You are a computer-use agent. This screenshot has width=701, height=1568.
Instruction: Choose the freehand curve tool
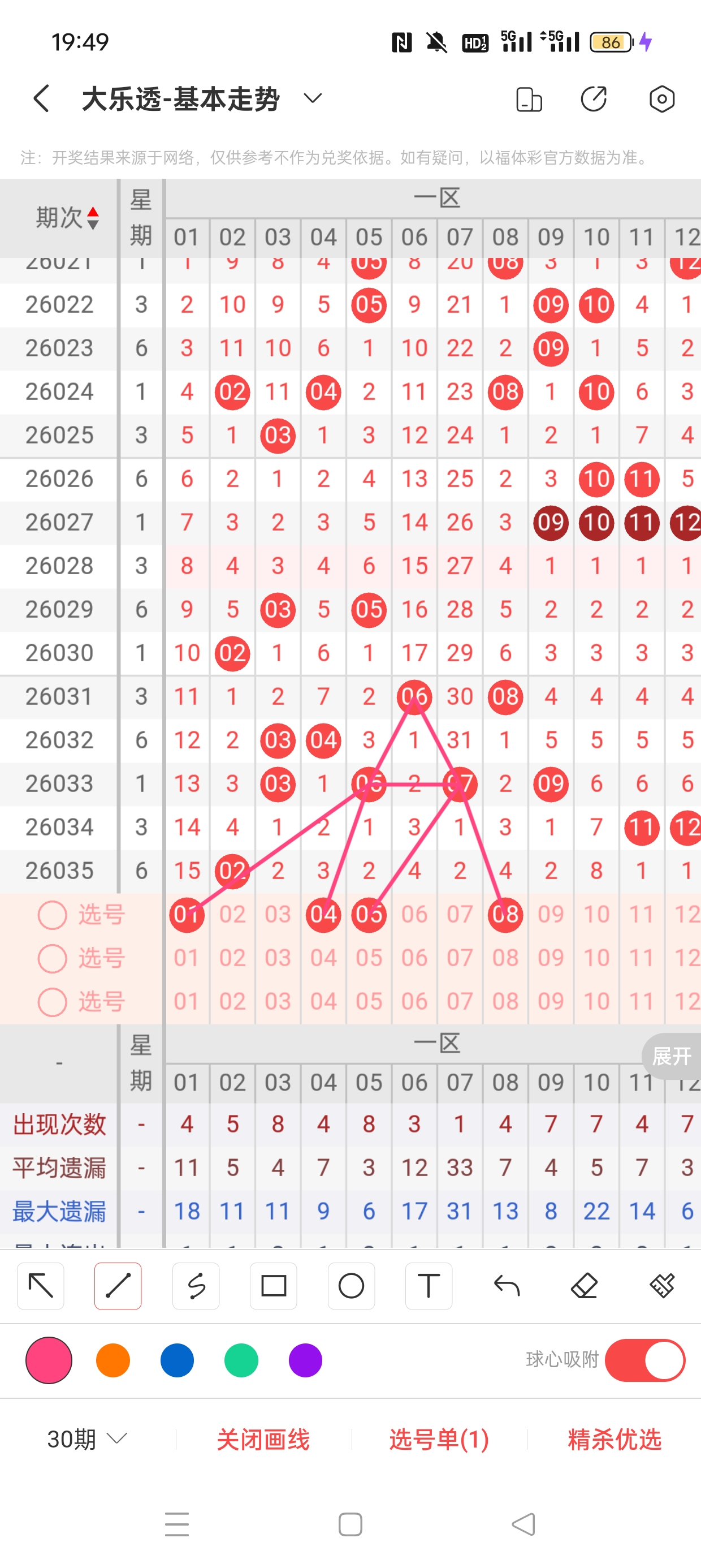click(196, 1286)
